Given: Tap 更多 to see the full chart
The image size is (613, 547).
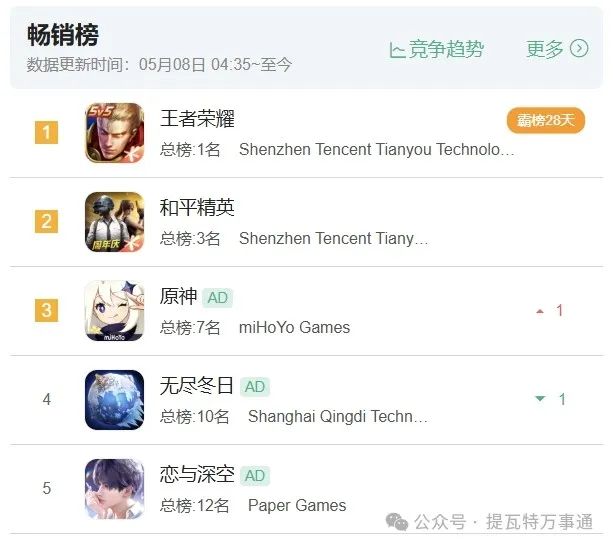Looking at the screenshot, I should (556, 49).
